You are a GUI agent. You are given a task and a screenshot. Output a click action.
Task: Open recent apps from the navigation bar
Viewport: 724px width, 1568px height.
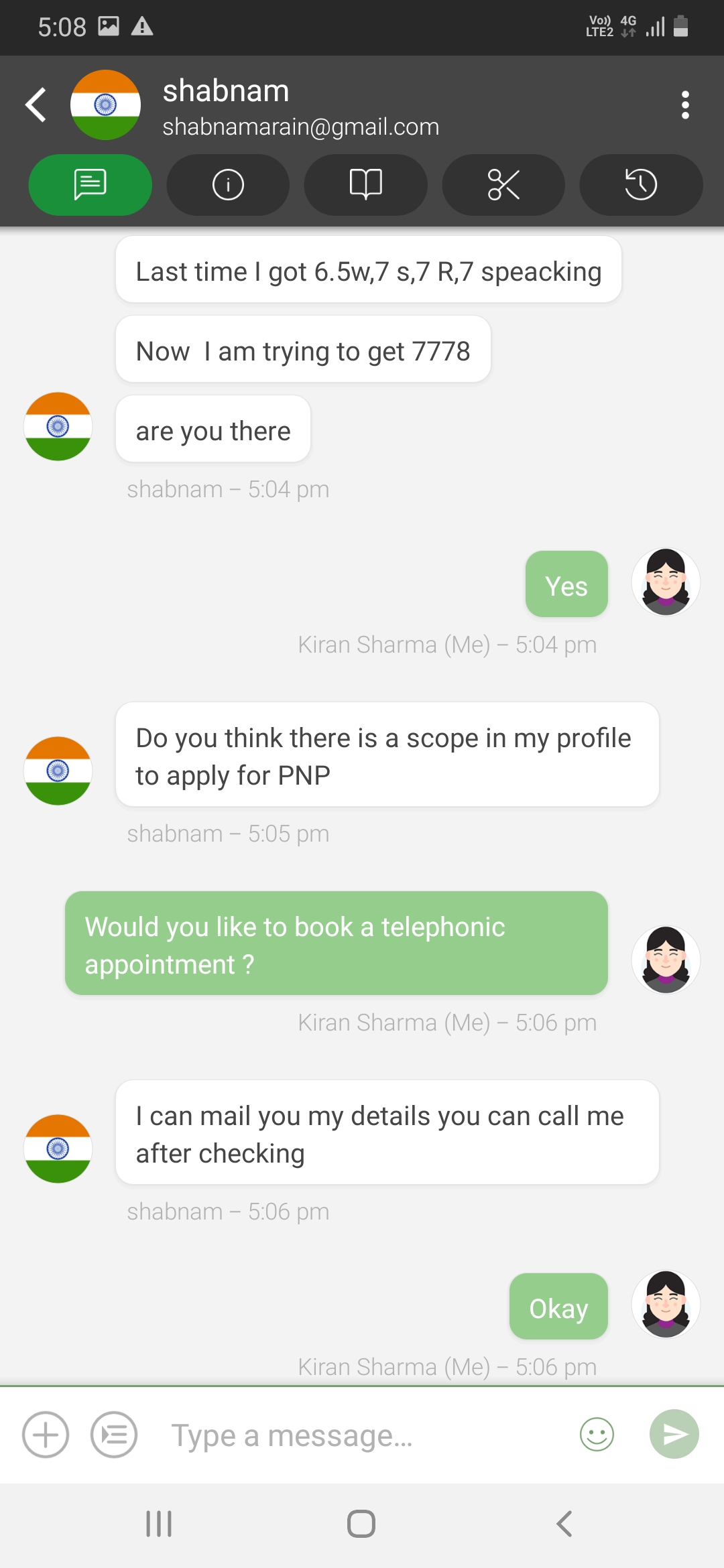(x=159, y=1524)
